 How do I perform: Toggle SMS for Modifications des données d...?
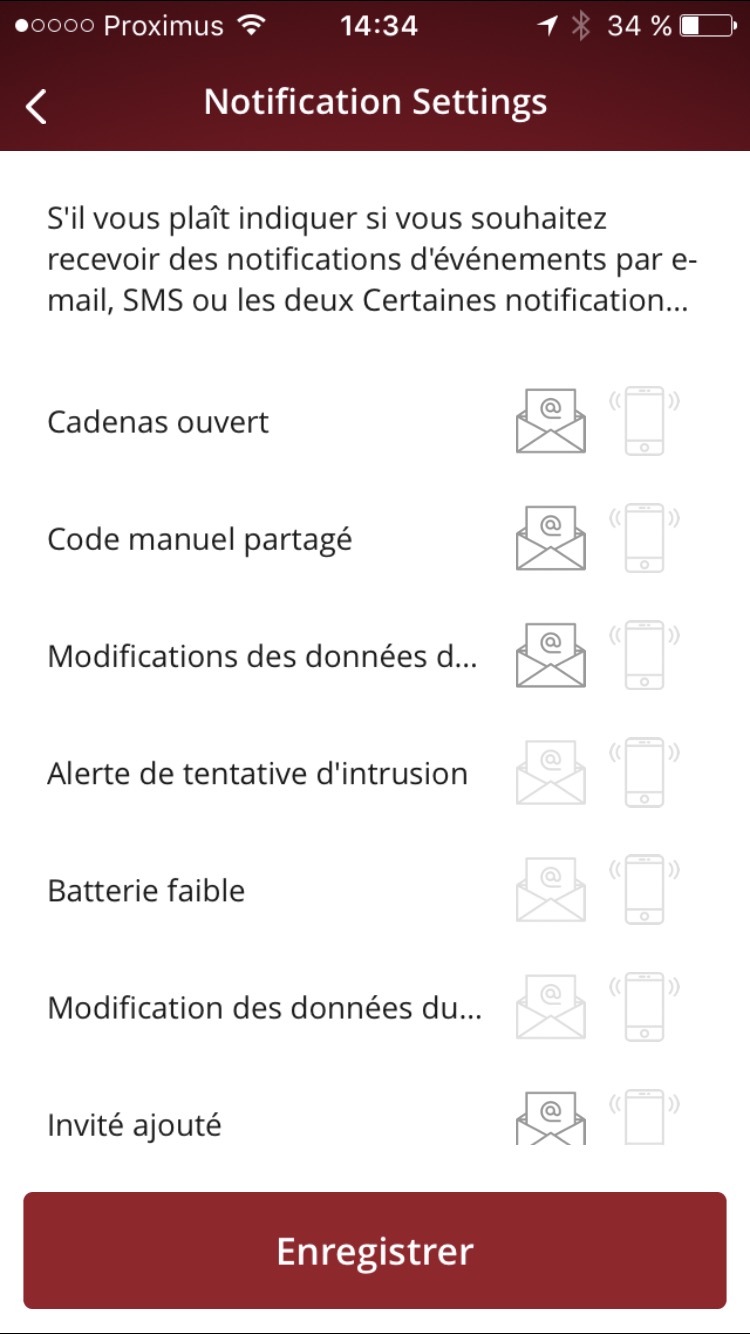pos(644,655)
